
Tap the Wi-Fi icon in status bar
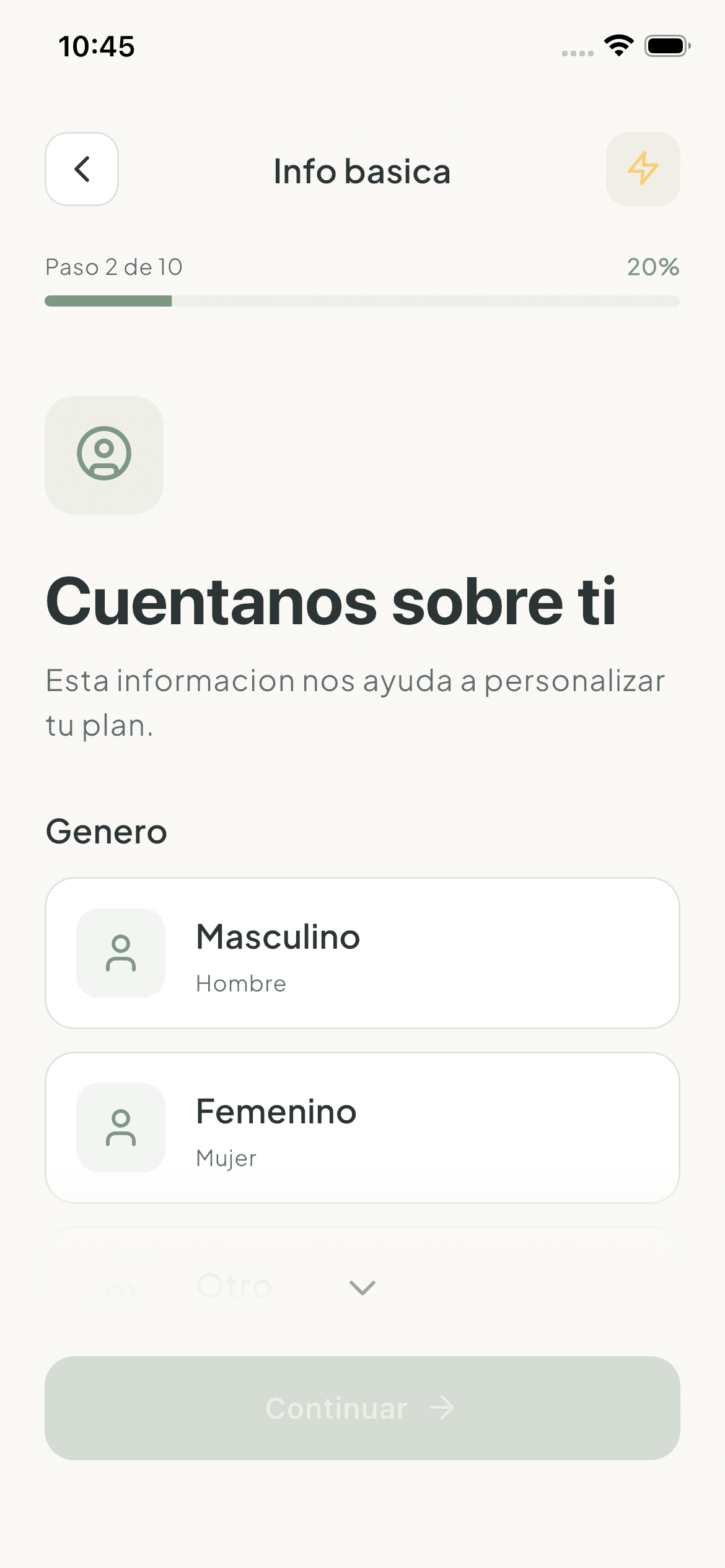[x=618, y=45]
